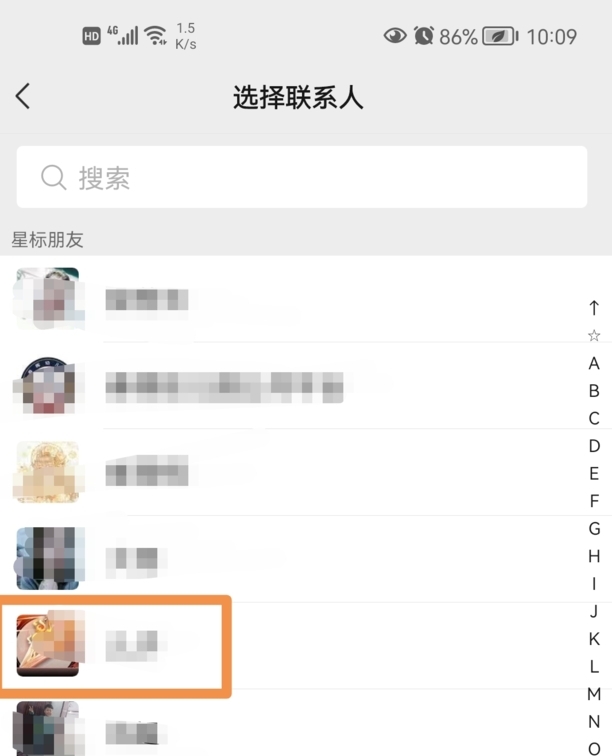Go back from the contact selection screen
Screen dimensions: 612x756
pyautogui.click(x=23, y=96)
